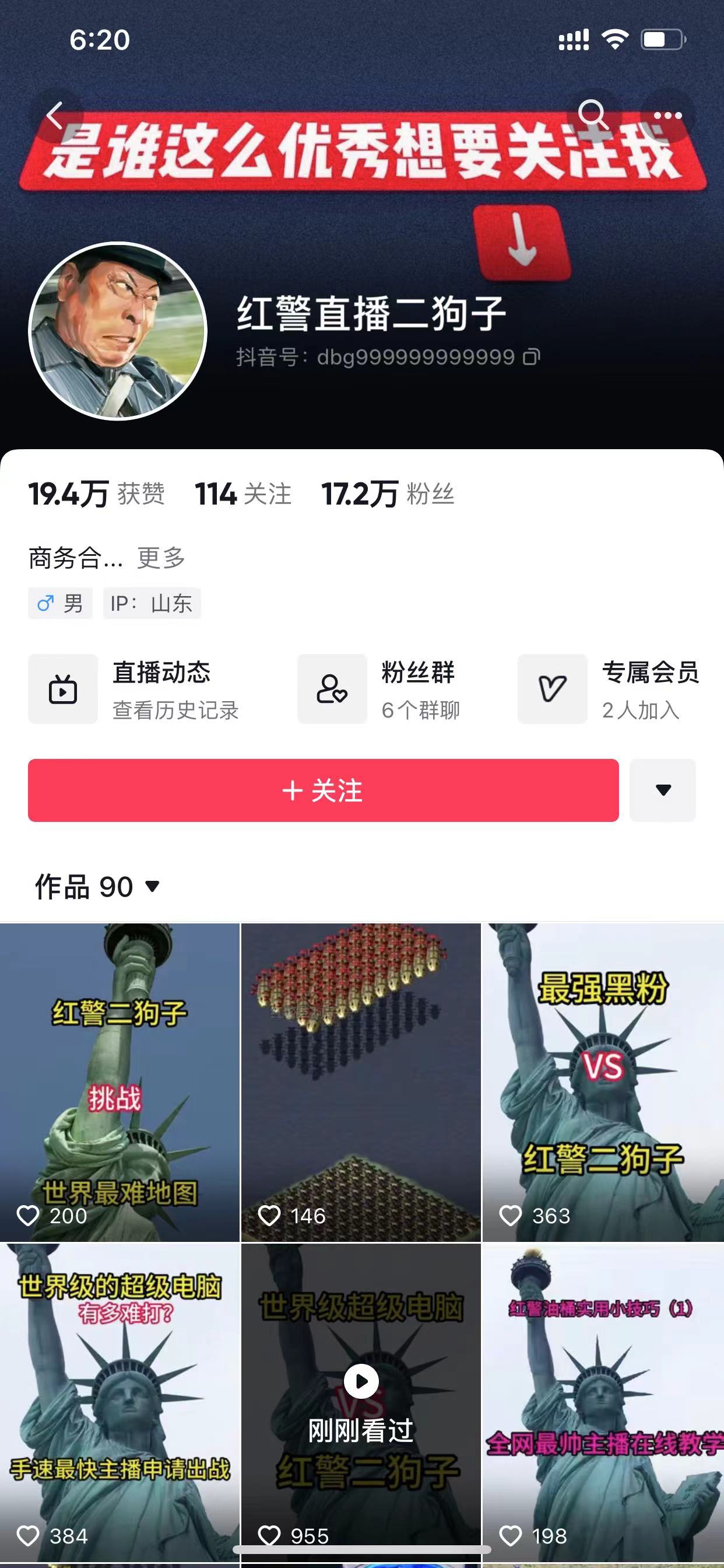The image size is (724, 1568).
Task: Open the profile avatar picture
Action: pyautogui.click(x=118, y=331)
